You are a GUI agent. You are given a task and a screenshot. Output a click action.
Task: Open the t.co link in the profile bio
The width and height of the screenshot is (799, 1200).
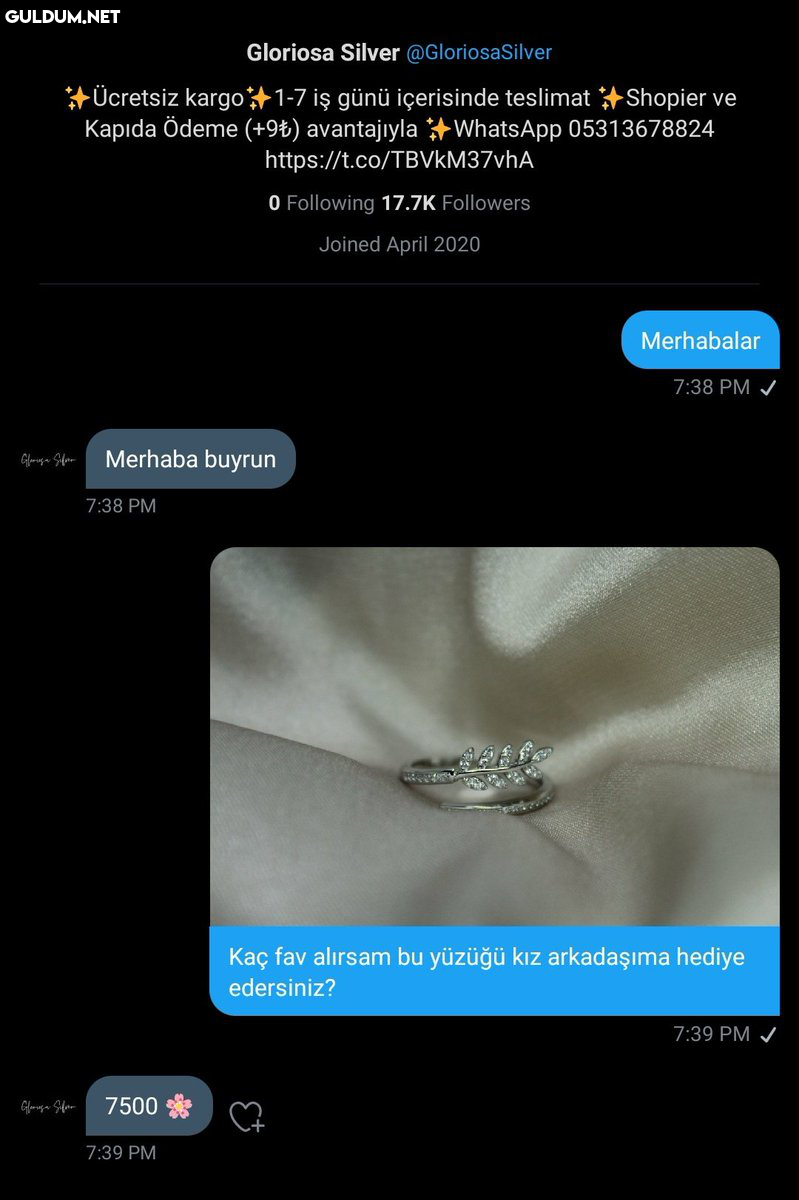coord(399,160)
